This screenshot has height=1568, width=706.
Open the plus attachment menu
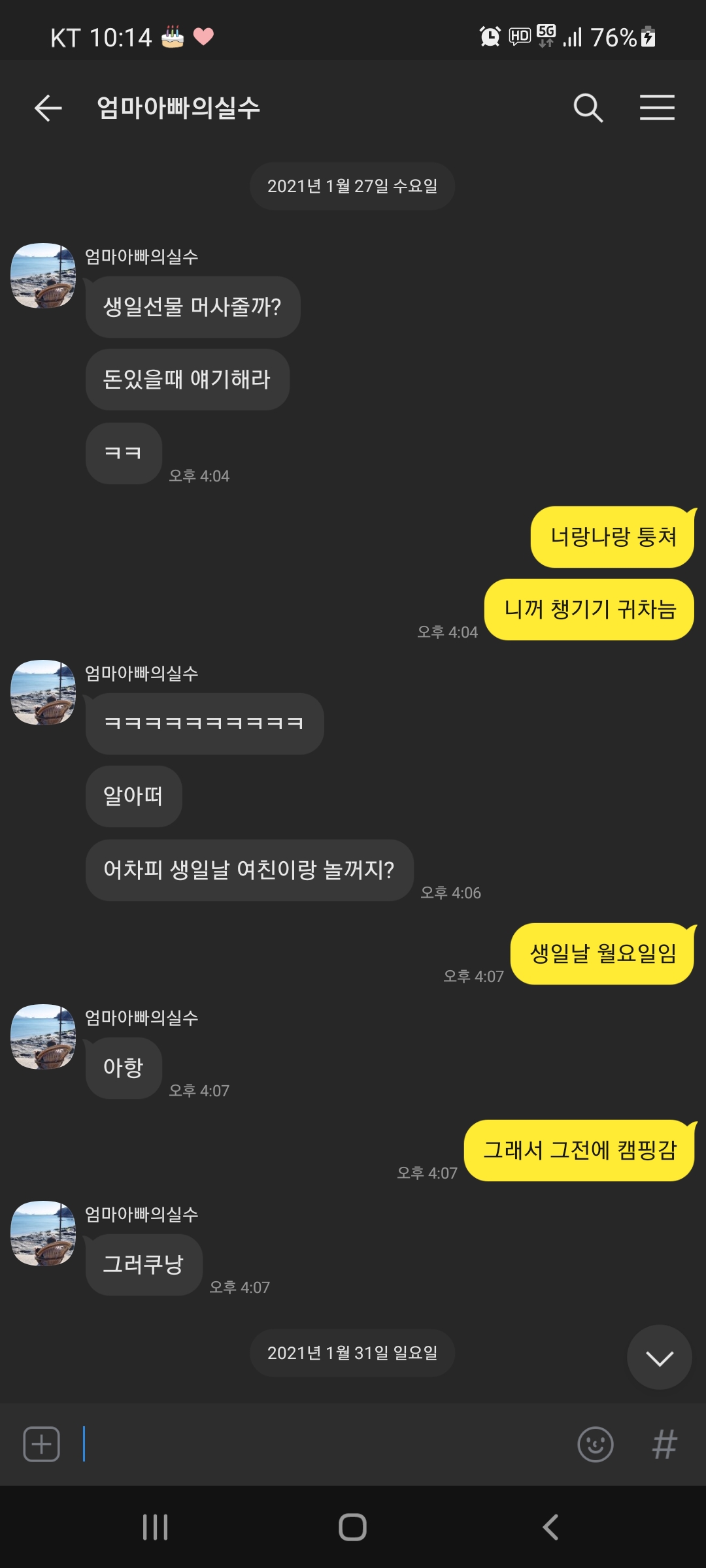pos(41,1444)
